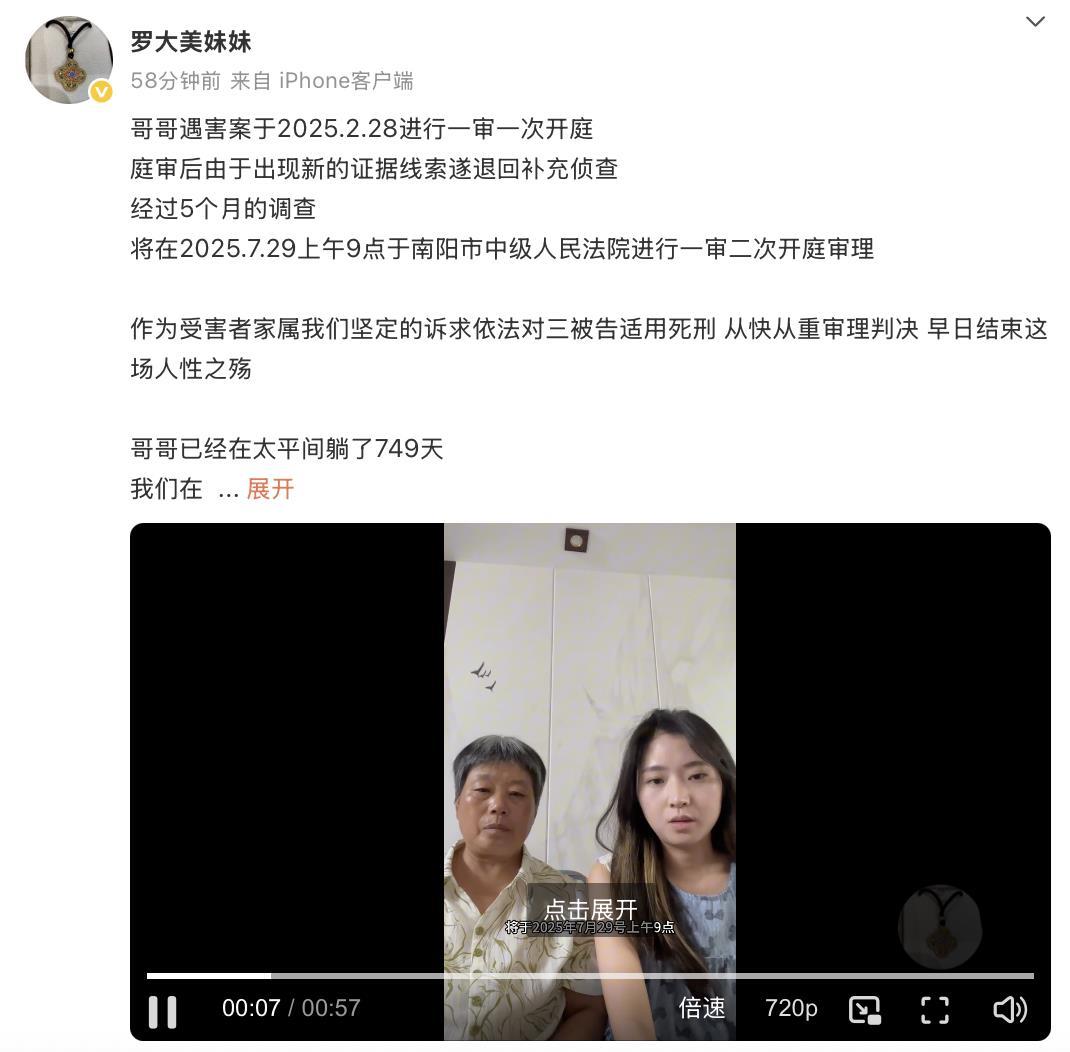This screenshot has height=1052, width=1070.
Task: Open the post options chevron menu
Action: (x=1035, y=22)
